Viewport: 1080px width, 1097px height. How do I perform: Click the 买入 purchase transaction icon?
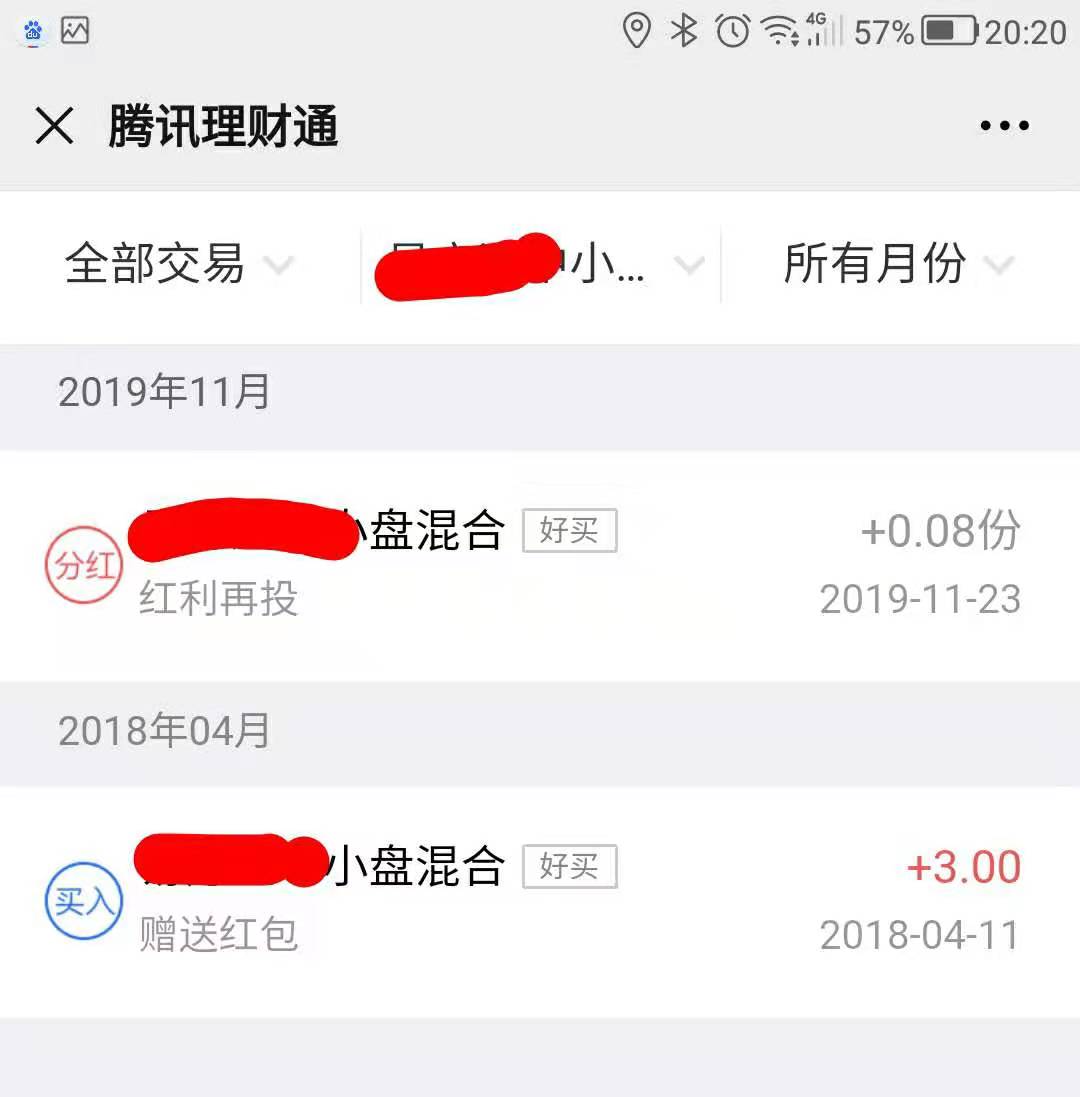(x=84, y=901)
